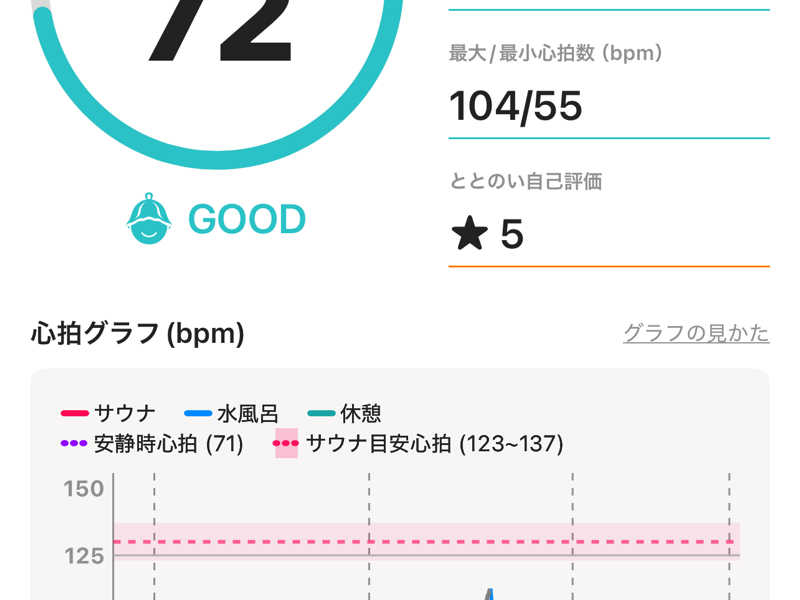Open the グラフの見かた graph guide link
Screen dimensions: 800x600
click(696, 333)
